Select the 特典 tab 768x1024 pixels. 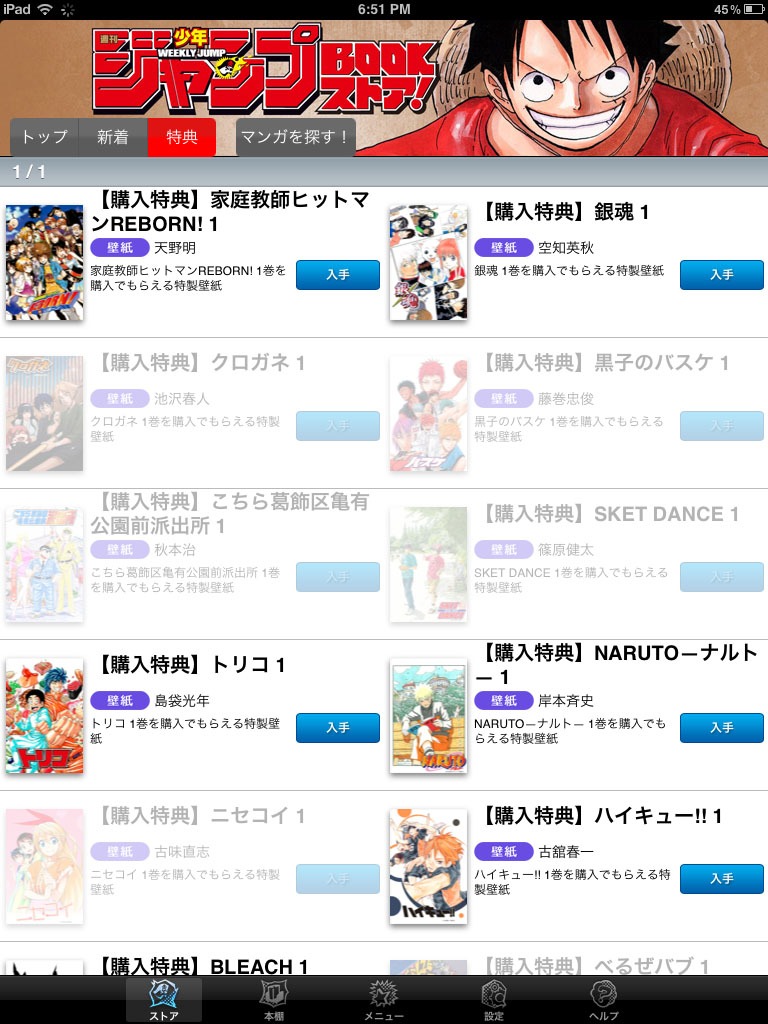click(182, 137)
